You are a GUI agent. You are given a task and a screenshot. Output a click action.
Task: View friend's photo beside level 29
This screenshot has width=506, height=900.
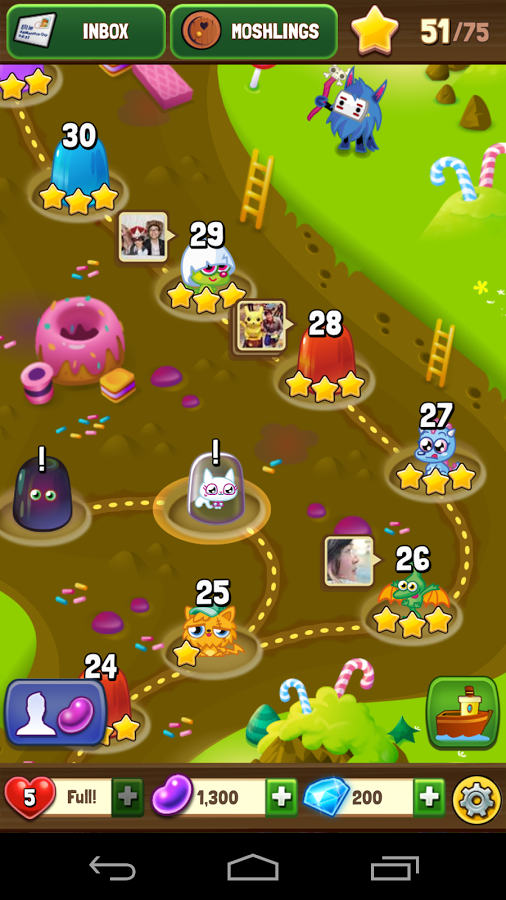coord(143,236)
